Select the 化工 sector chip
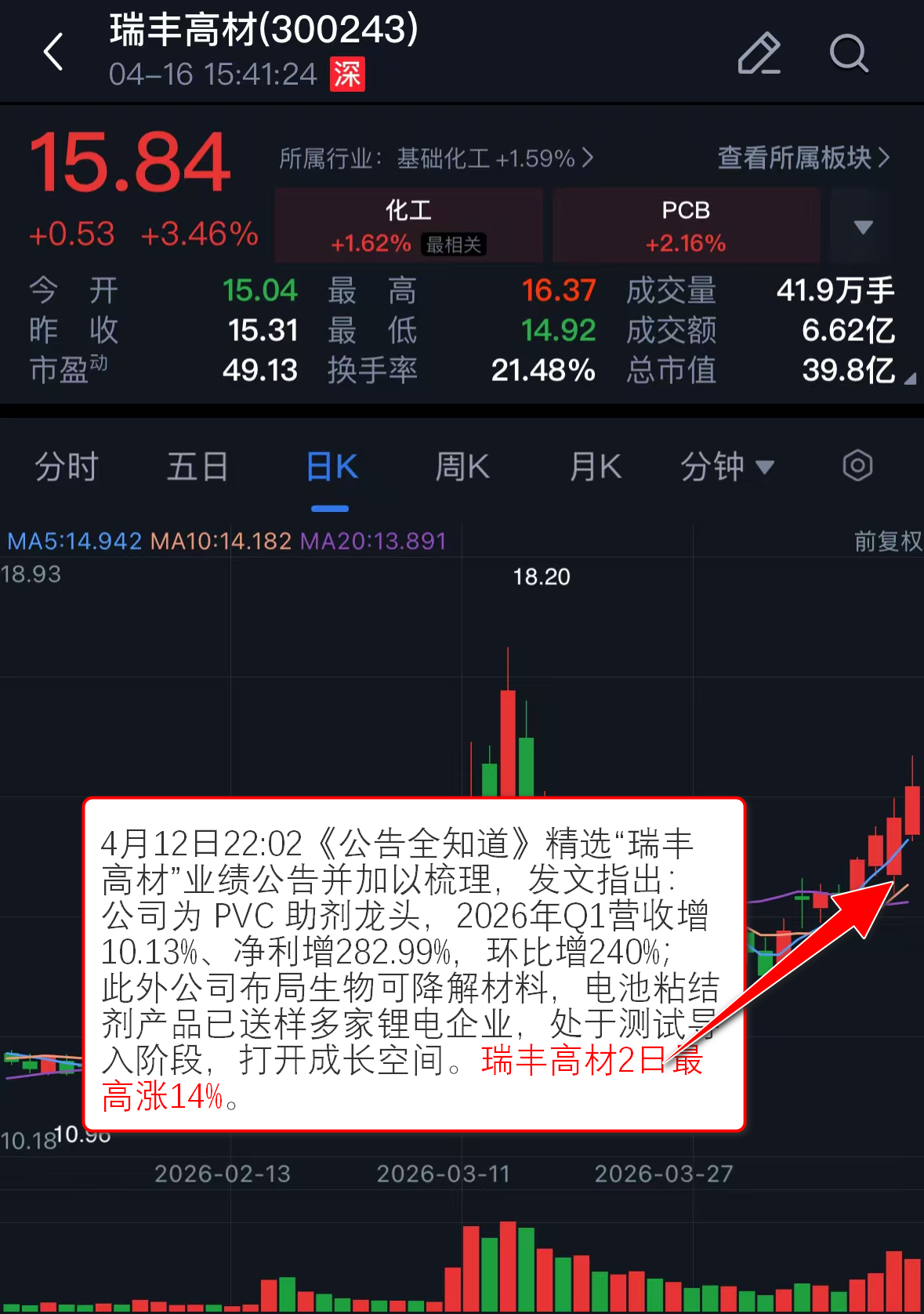The image size is (924, 1314). click(x=408, y=225)
